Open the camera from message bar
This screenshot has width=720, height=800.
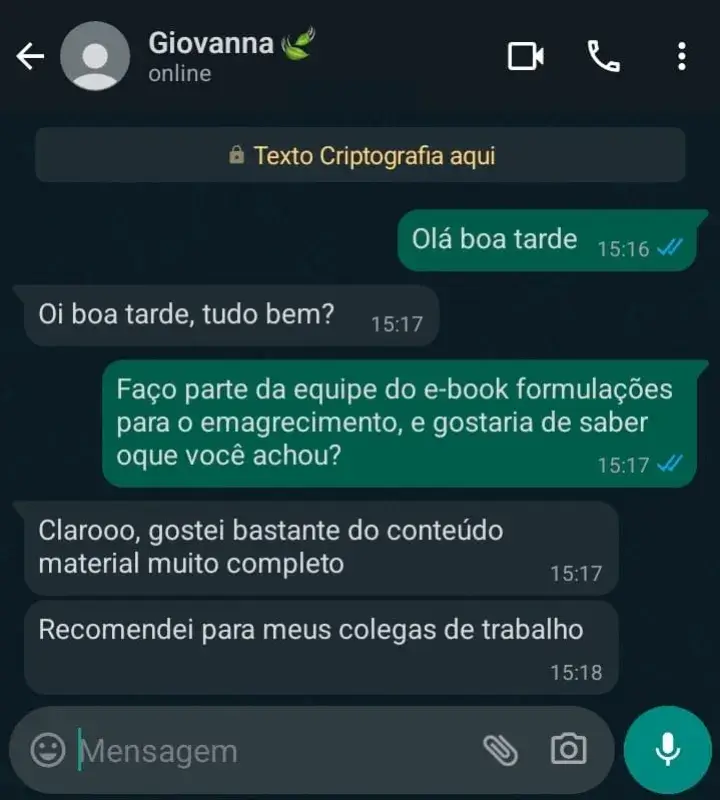tap(568, 749)
